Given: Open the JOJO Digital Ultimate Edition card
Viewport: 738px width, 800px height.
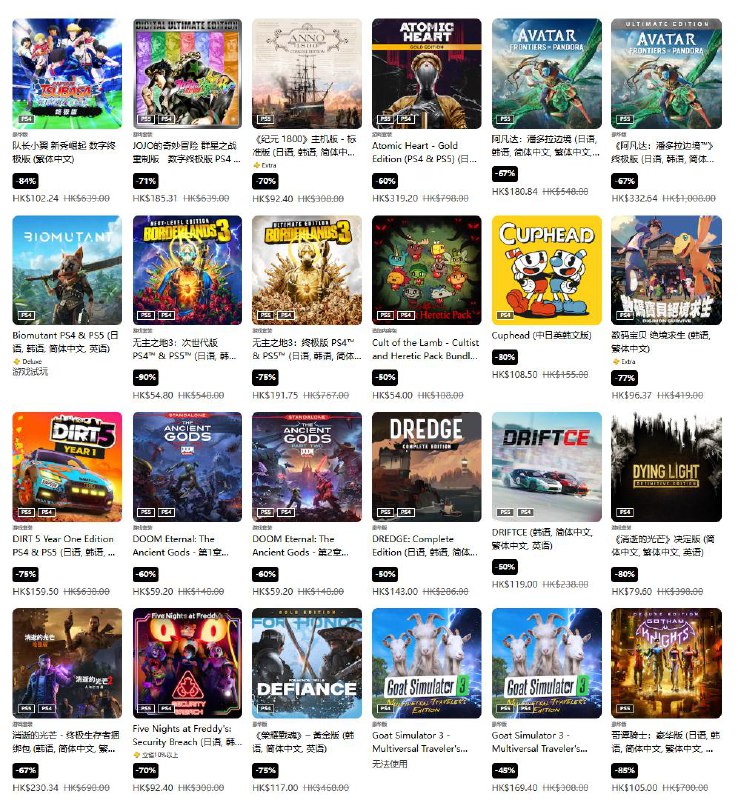Looking at the screenshot, I should pos(187,73).
